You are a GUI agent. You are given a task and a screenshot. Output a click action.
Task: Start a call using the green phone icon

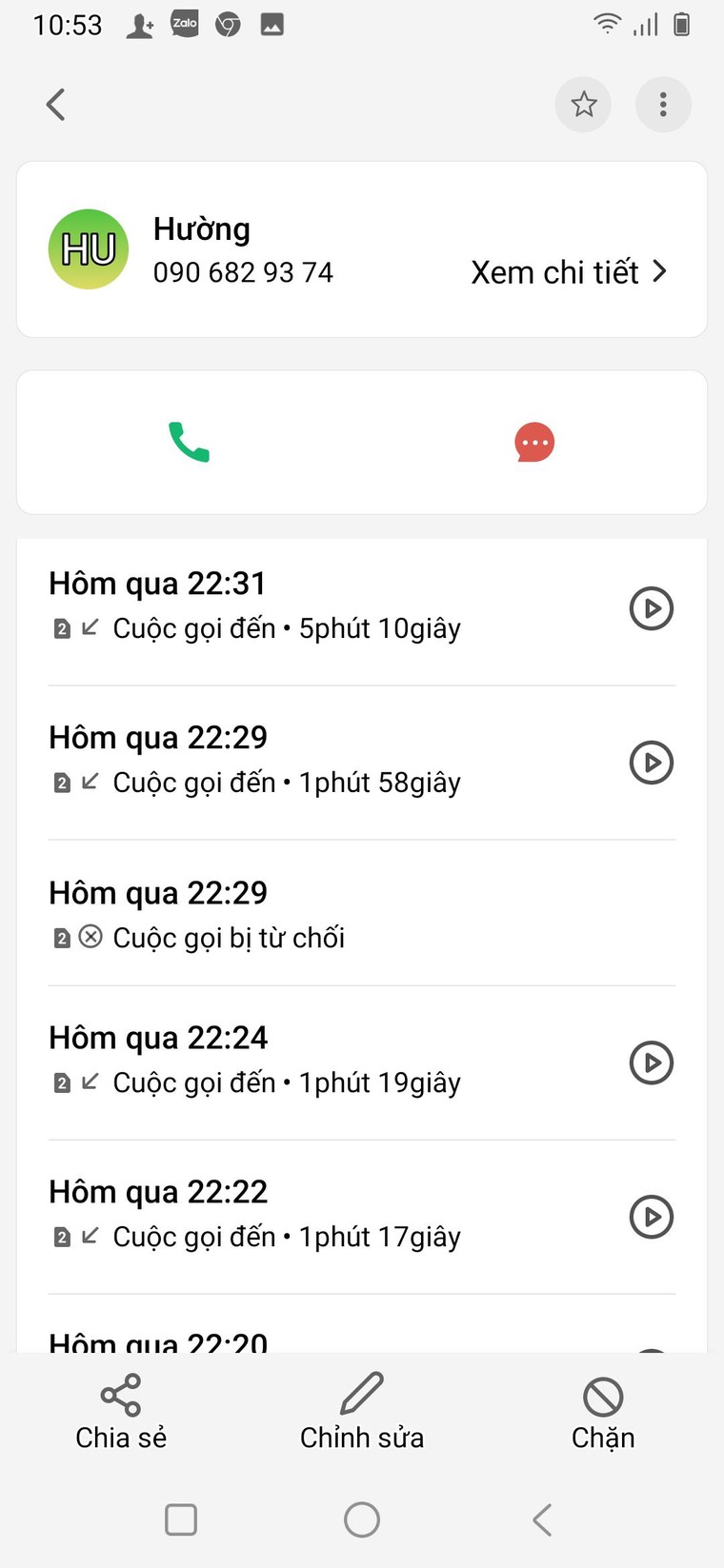pyautogui.click(x=188, y=442)
